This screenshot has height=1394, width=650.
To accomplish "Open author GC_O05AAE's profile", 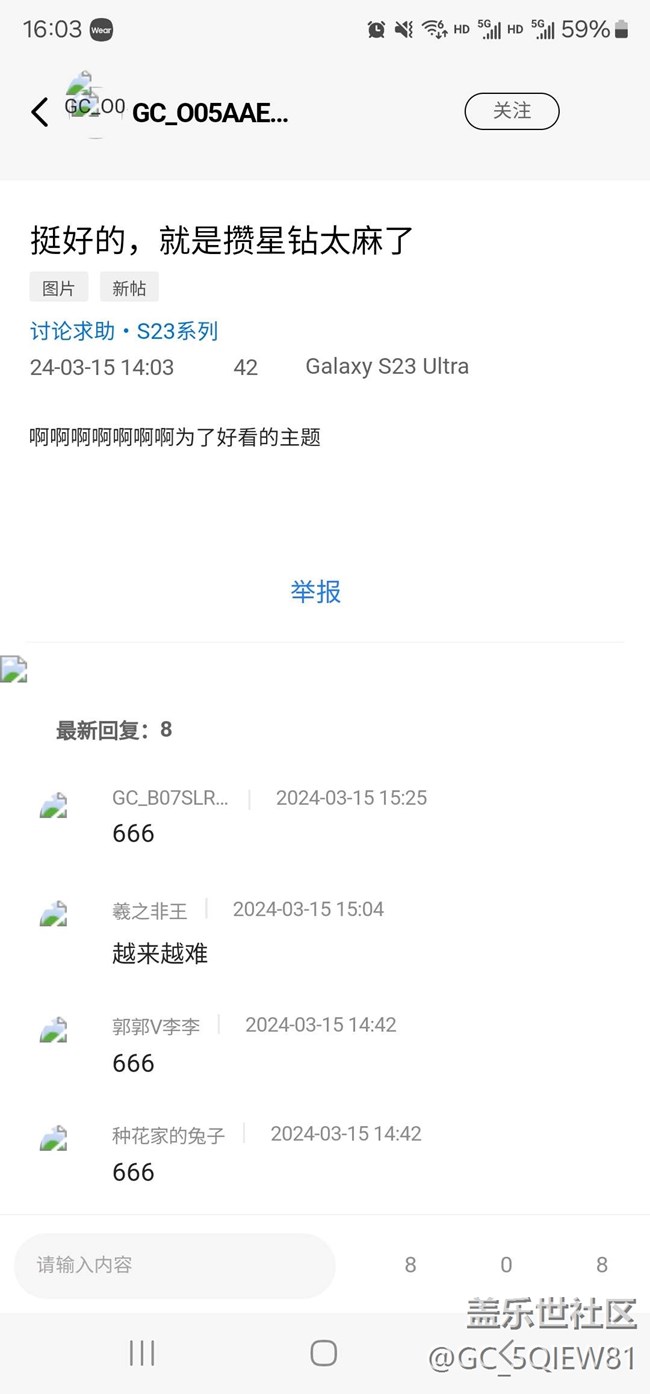I will click(x=209, y=113).
